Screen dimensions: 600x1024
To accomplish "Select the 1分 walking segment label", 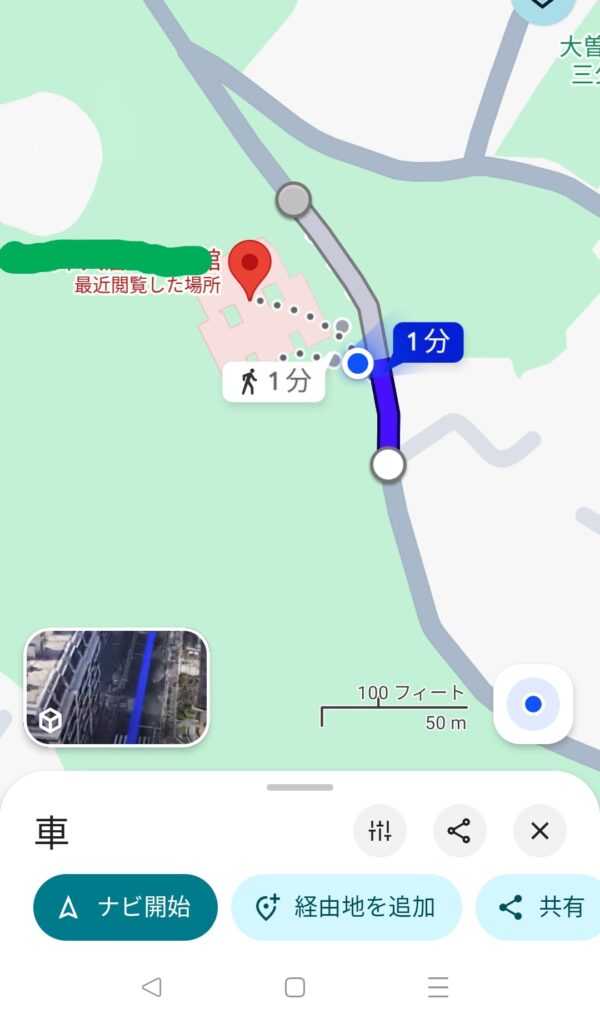I will pyautogui.click(x=273, y=381).
